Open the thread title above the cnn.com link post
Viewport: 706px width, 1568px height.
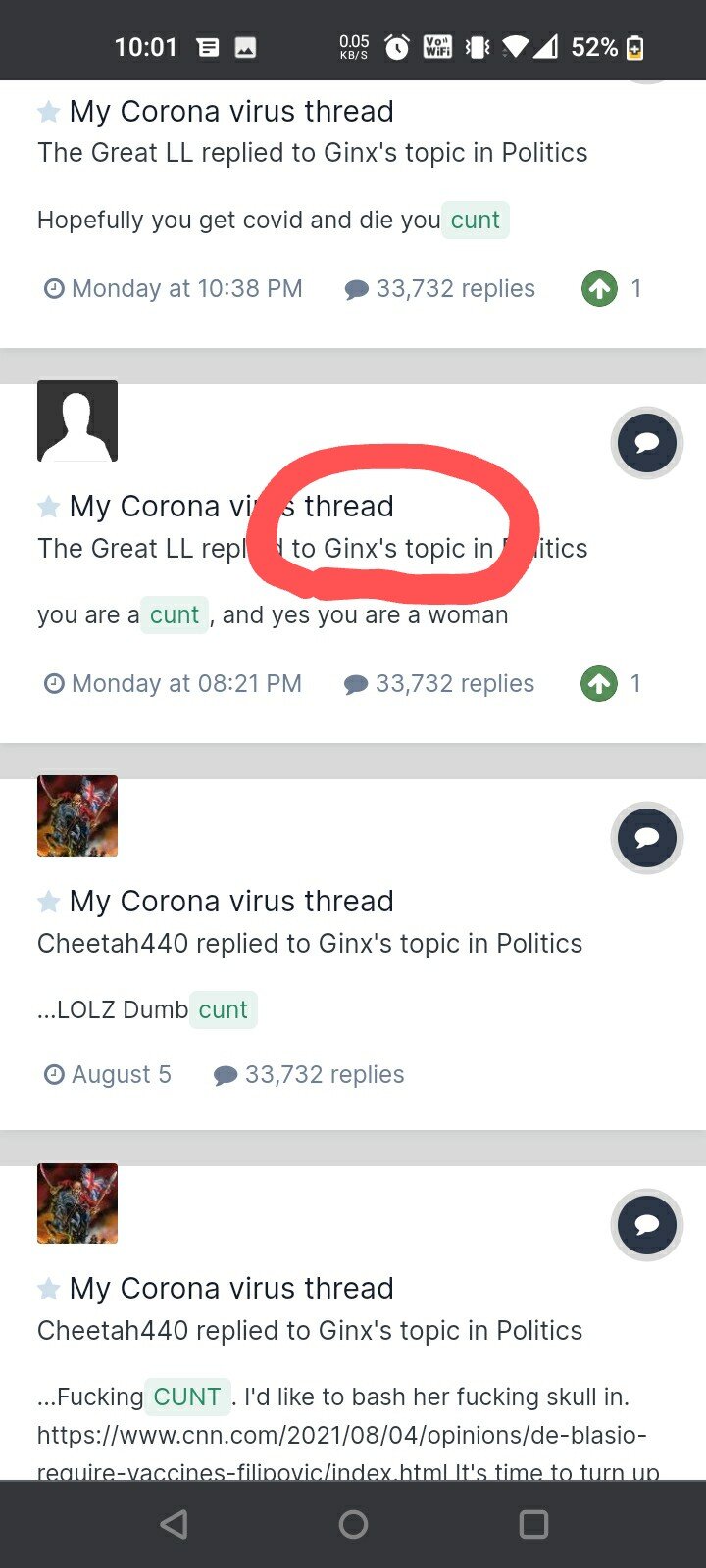coord(231,1288)
